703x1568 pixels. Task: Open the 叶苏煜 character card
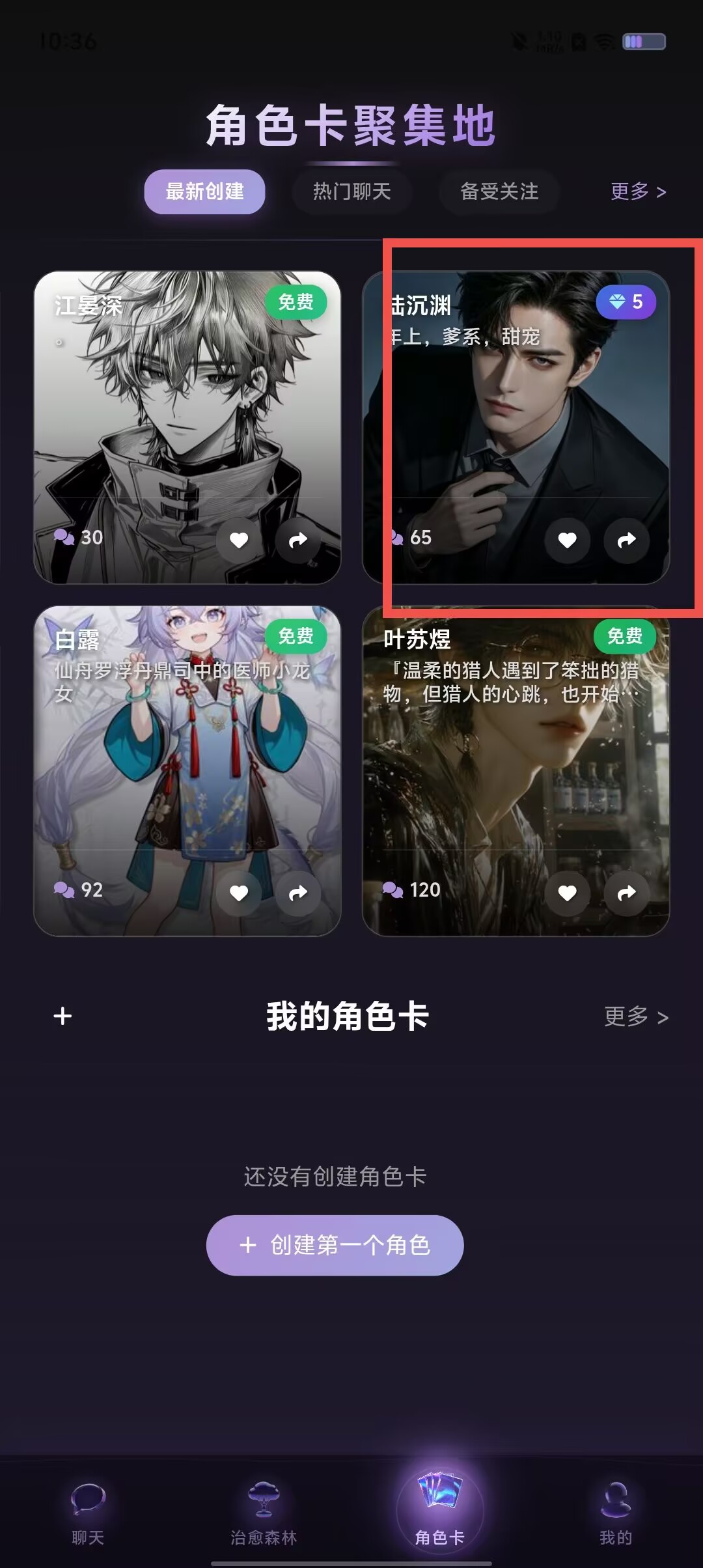(516, 771)
